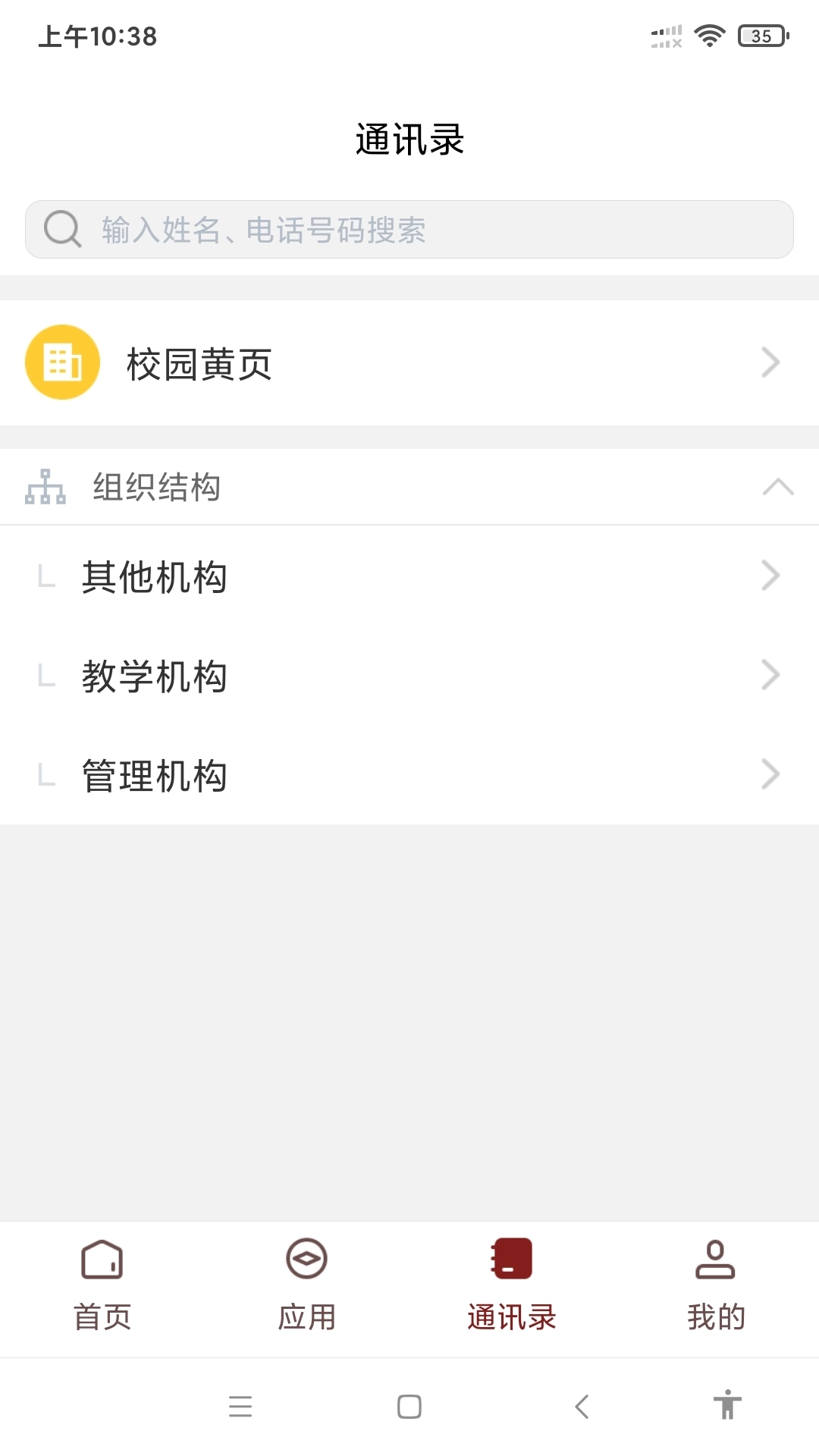Tap the 应用 tab label
This screenshot has height=1456, width=819.
(x=307, y=1317)
